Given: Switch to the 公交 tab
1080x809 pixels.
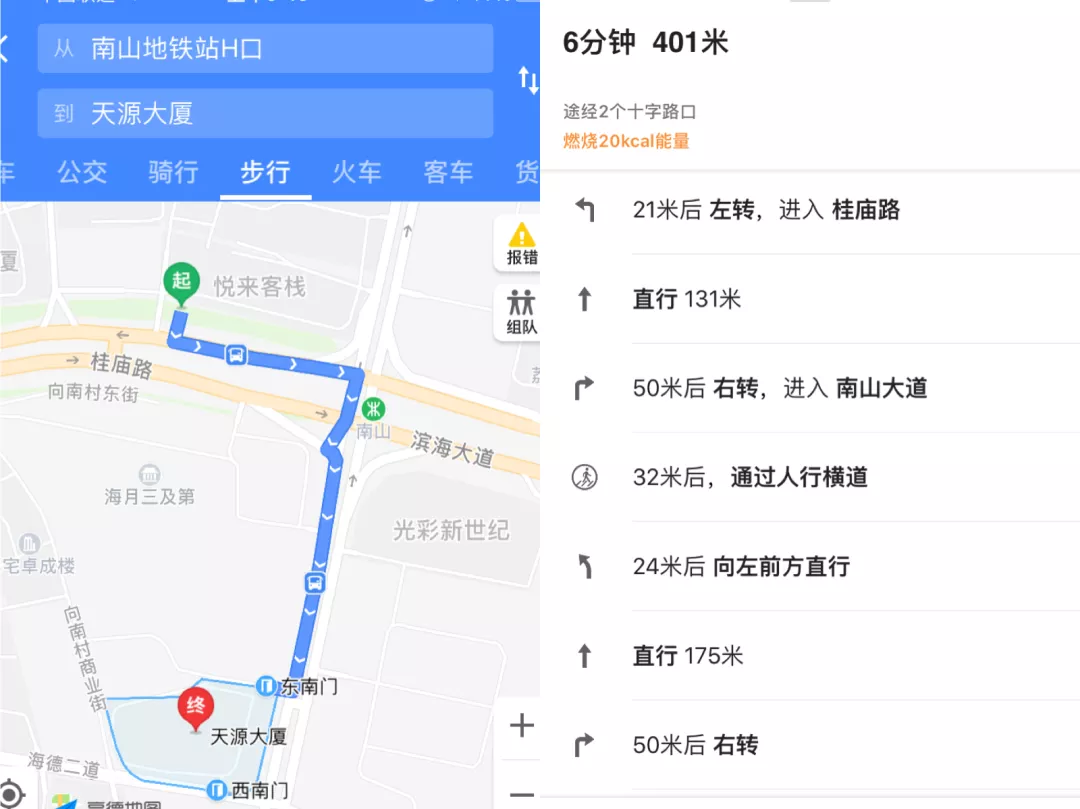Looking at the screenshot, I should 82,172.
